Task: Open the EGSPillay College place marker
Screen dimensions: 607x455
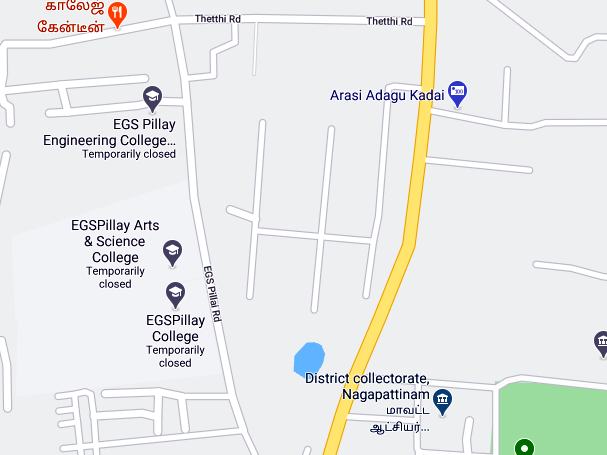Action: click(175, 294)
